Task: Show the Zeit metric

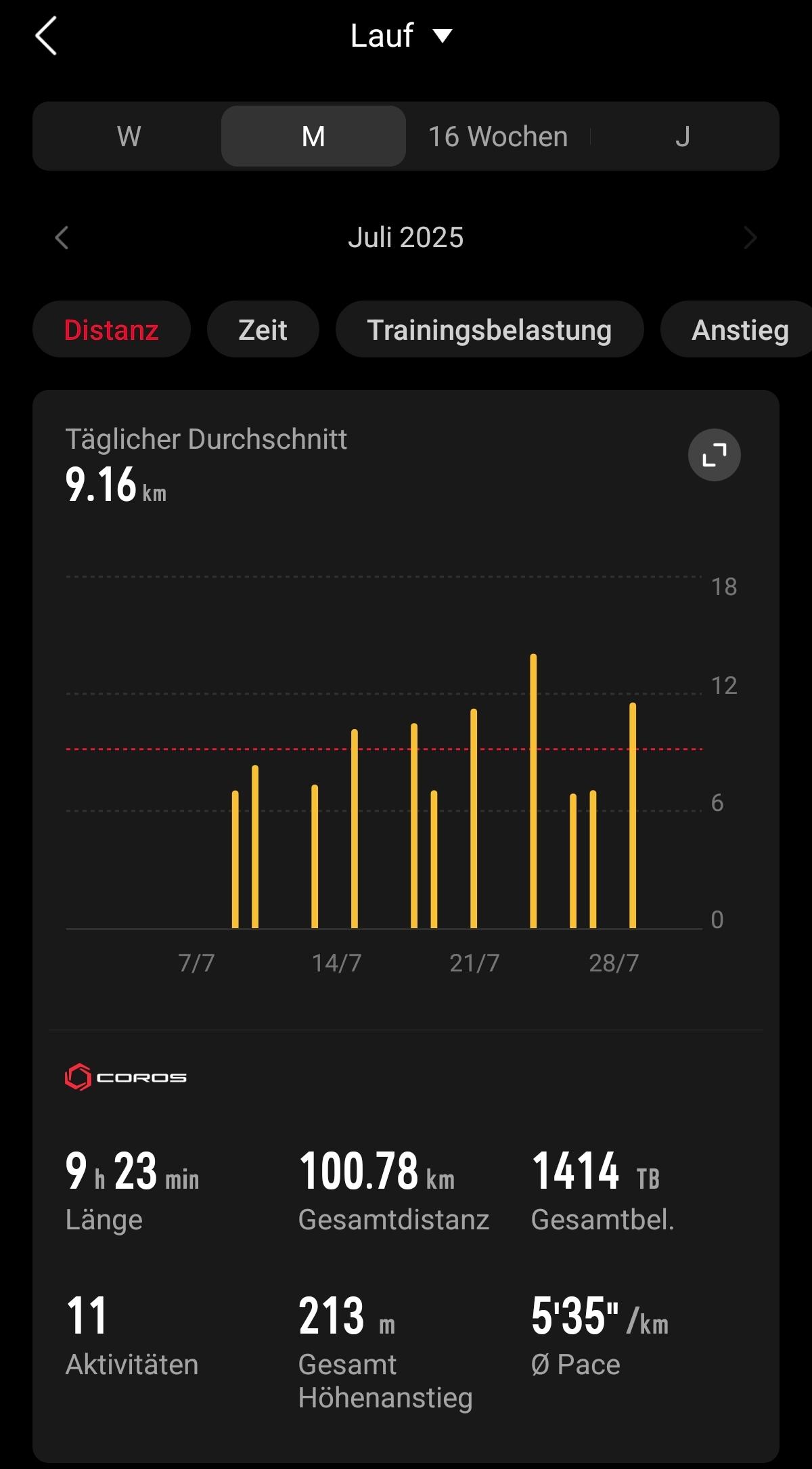Action: coord(263,330)
